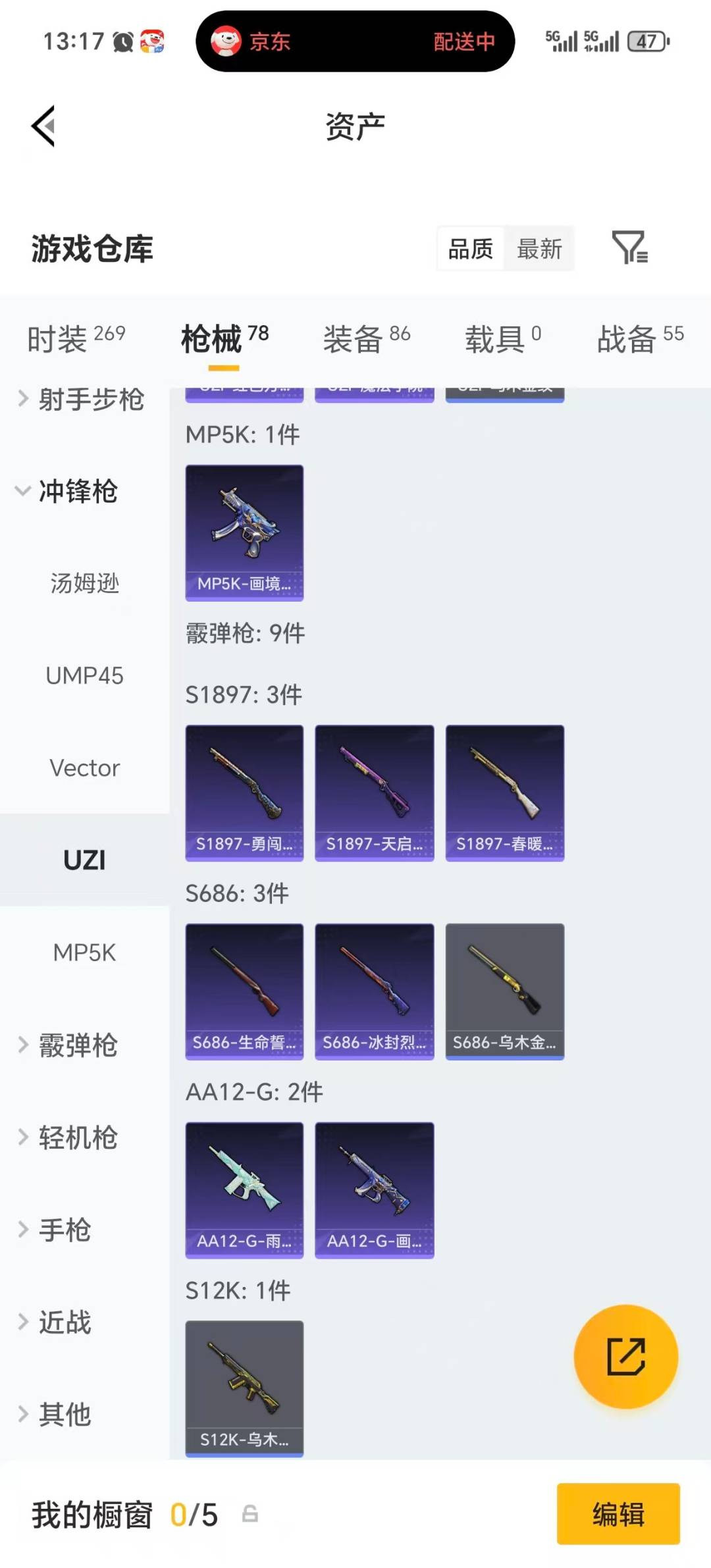Viewport: 711px width, 1568px height.
Task: Switch sorting to 最新
Action: 540,249
